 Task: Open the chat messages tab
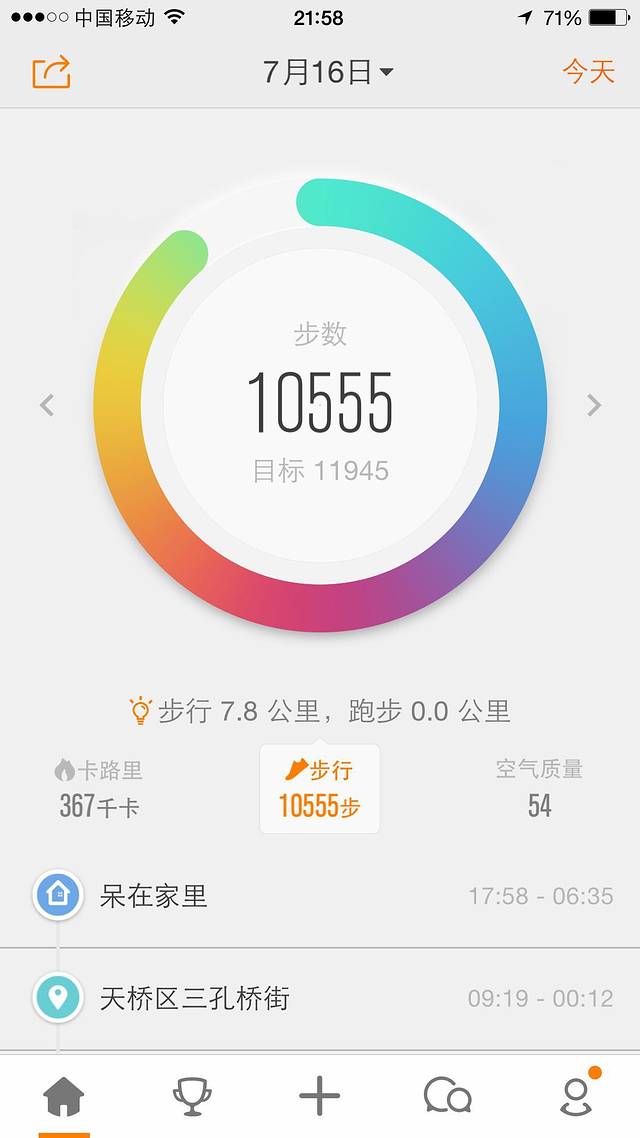(x=447, y=1097)
